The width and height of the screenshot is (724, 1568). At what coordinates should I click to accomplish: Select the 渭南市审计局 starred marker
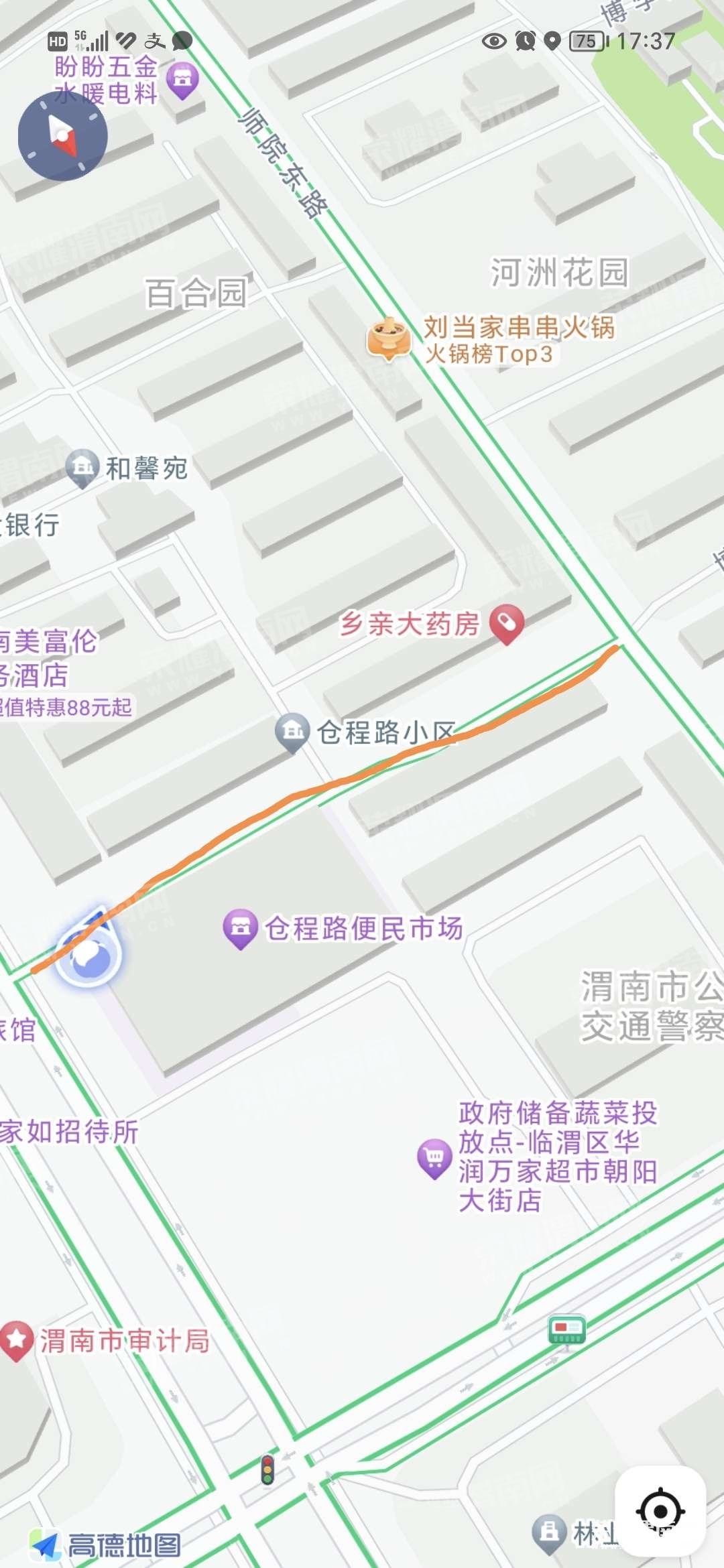(17, 1340)
